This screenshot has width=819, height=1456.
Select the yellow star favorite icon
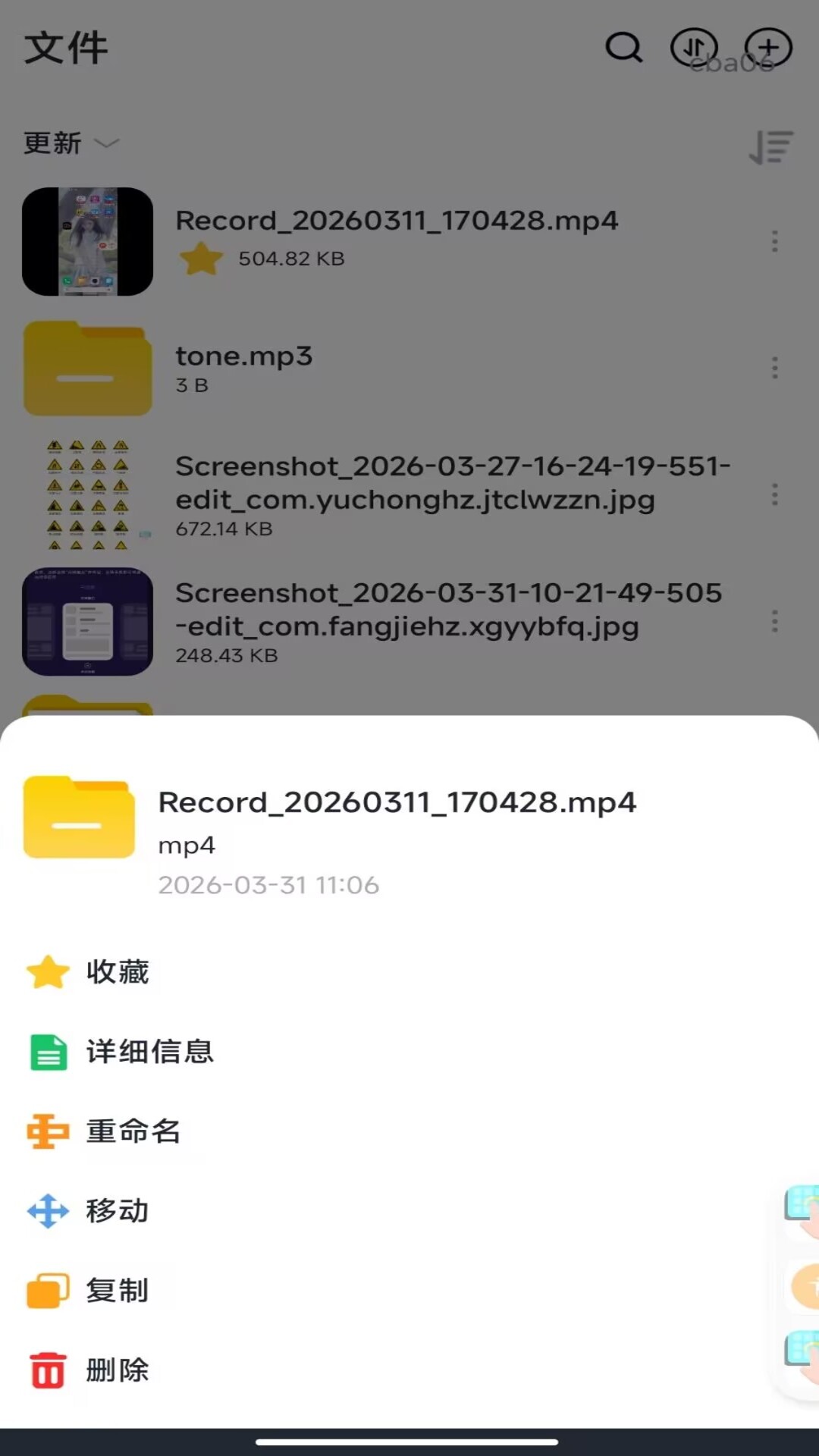coord(47,972)
